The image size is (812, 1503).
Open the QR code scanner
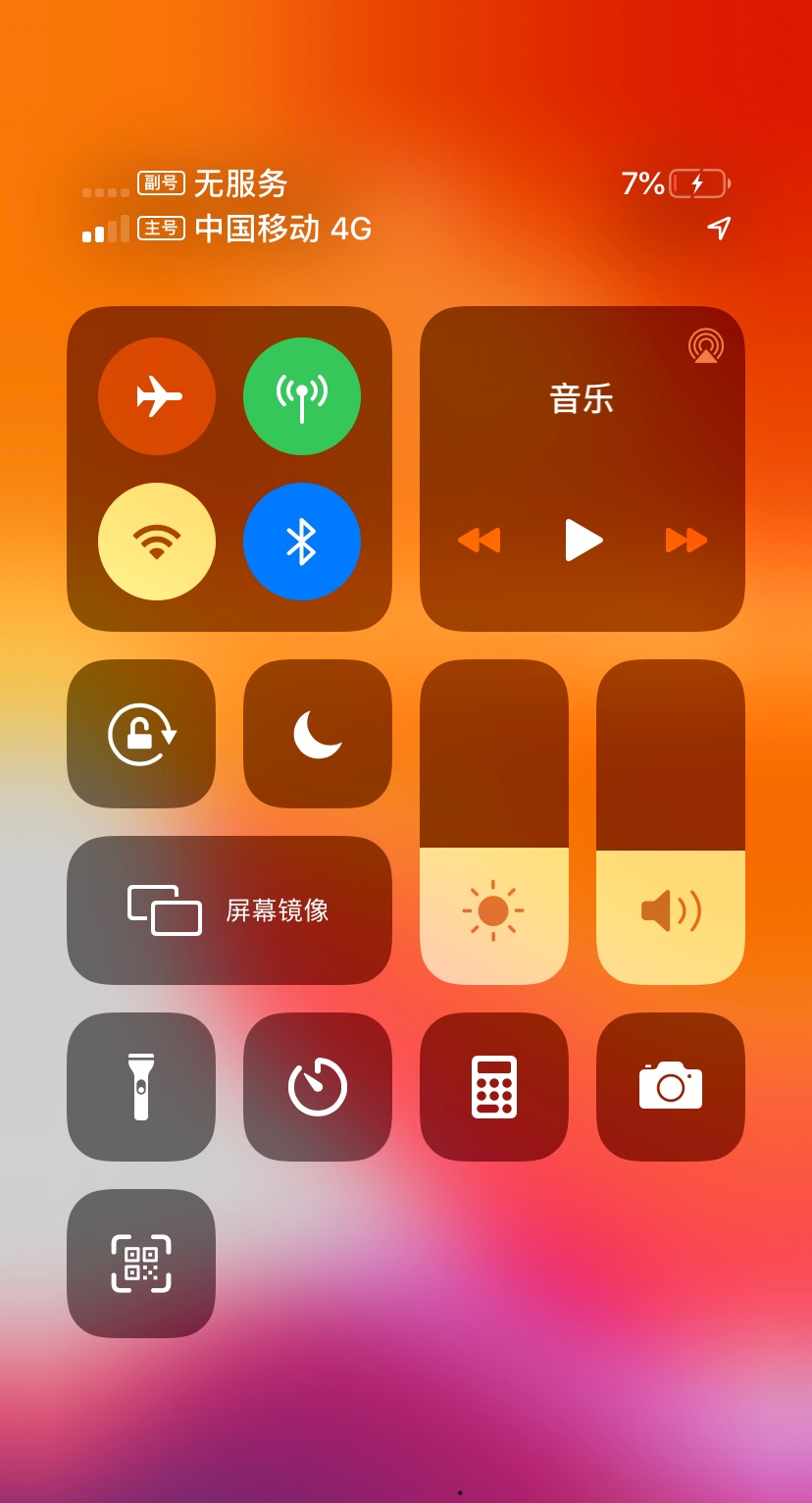(x=141, y=1264)
